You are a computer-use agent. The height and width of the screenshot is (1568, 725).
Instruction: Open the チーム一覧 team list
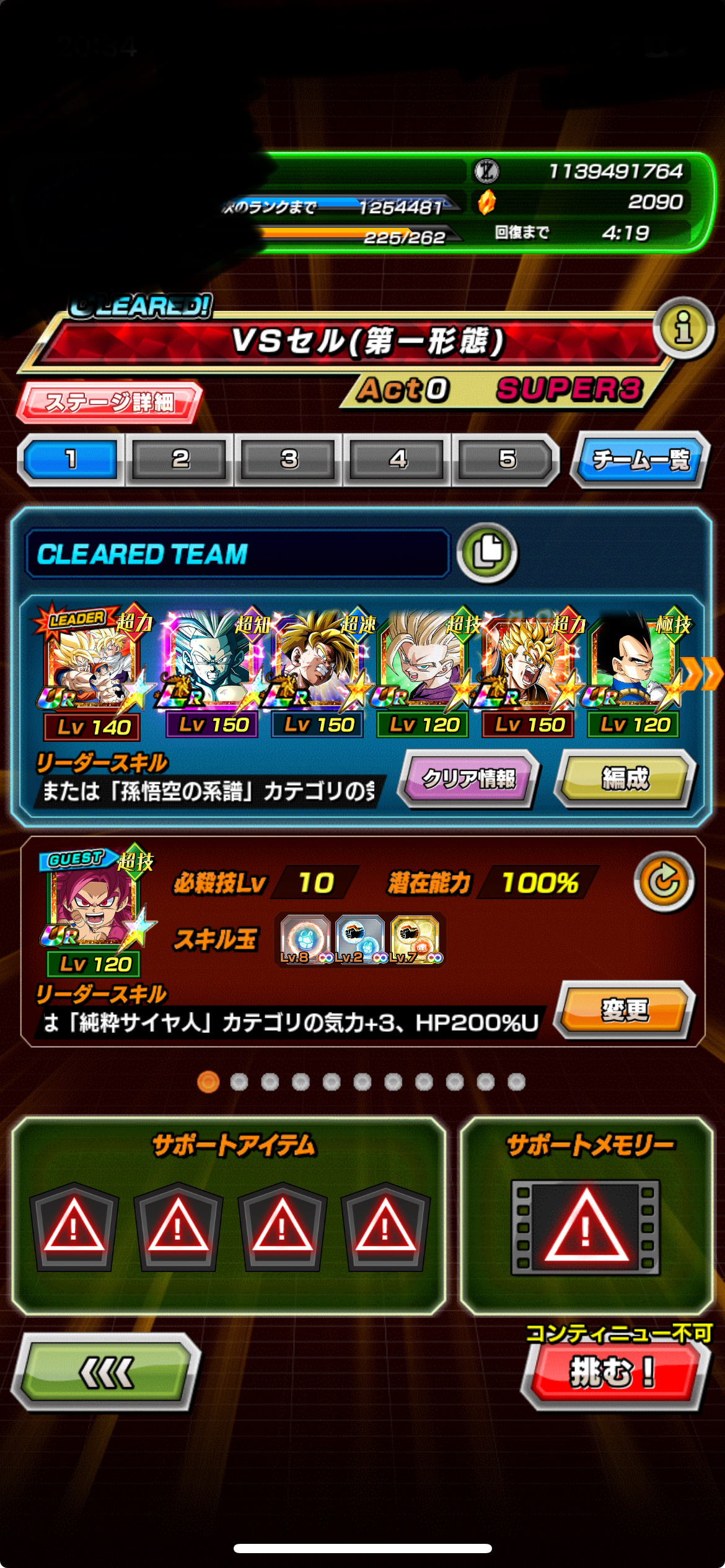pyautogui.click(x=641, y=460)
